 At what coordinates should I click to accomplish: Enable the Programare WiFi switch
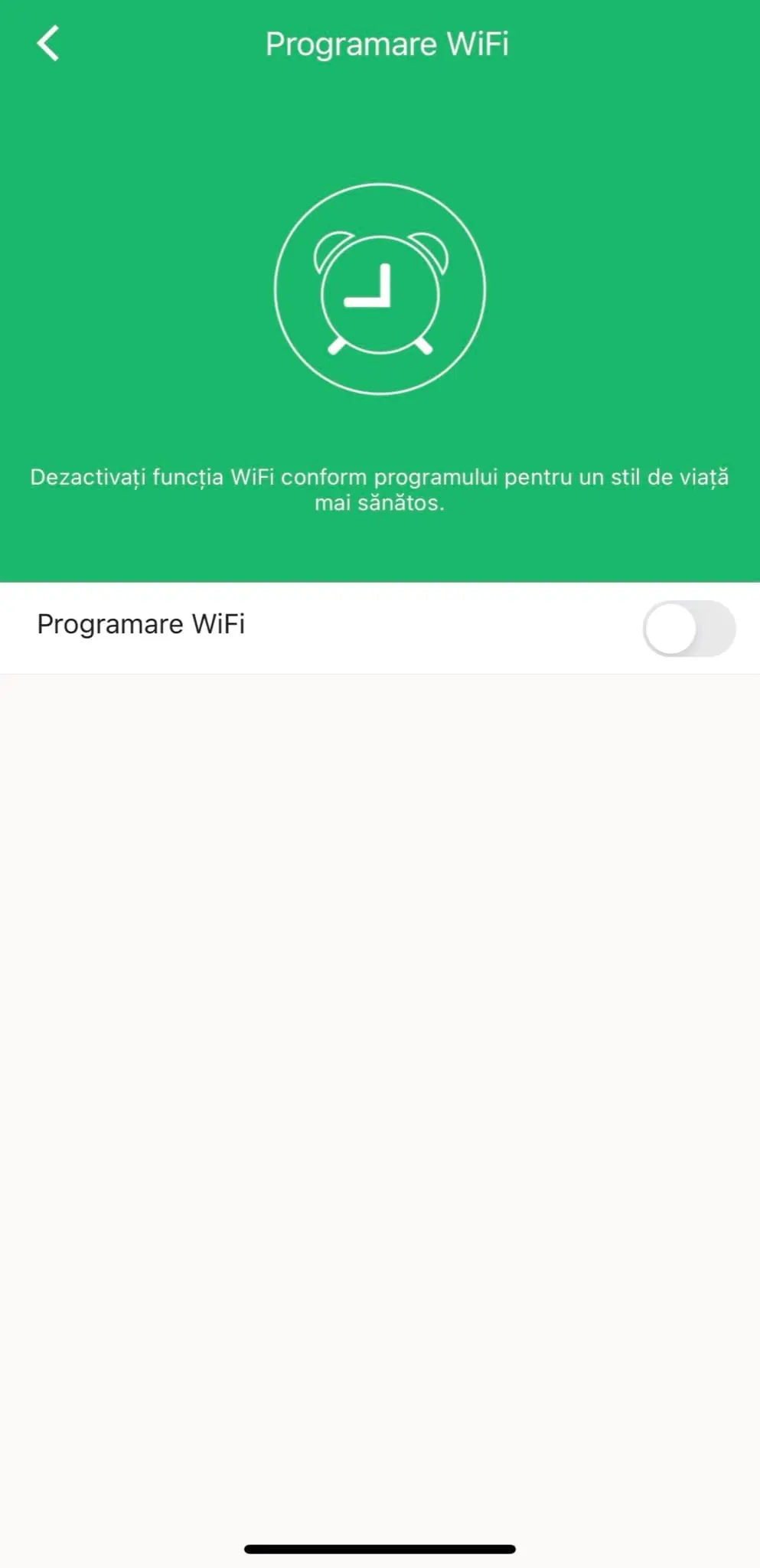[x=689, y=629]
